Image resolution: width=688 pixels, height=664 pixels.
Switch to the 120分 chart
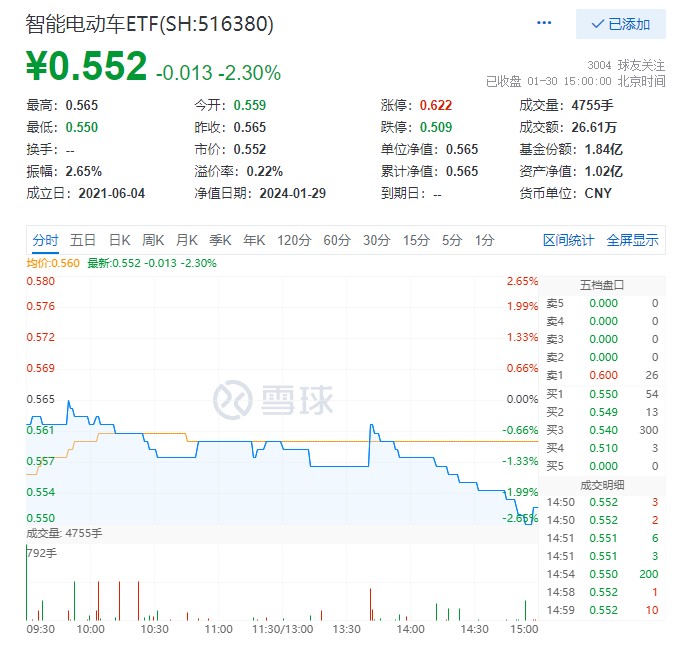(294, 240)
